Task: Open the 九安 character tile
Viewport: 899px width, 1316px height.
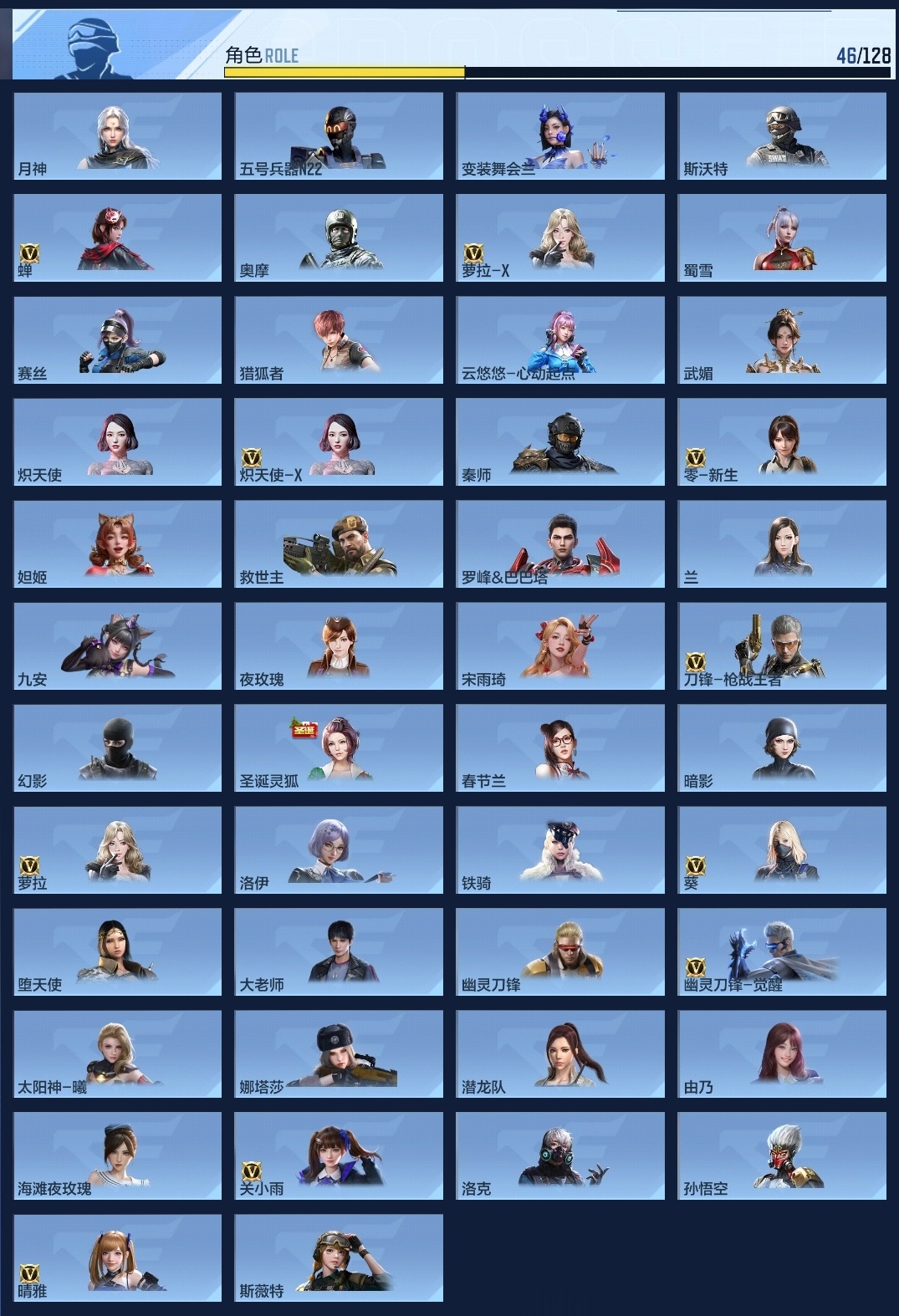Action: [118, 645]
